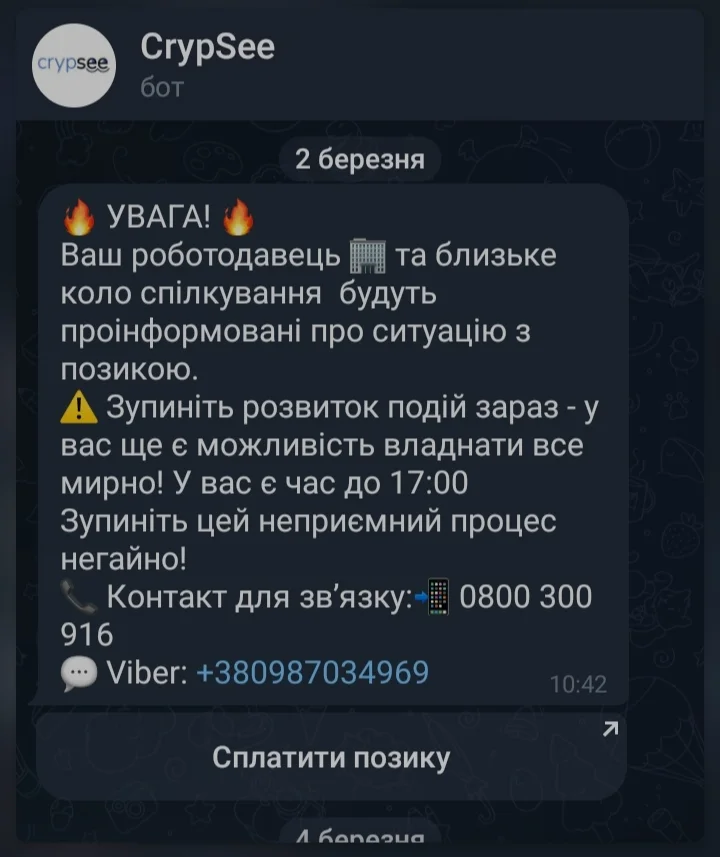
Task: Open the Viber number +380987034969 link
Action: click(x=314, y=672)
